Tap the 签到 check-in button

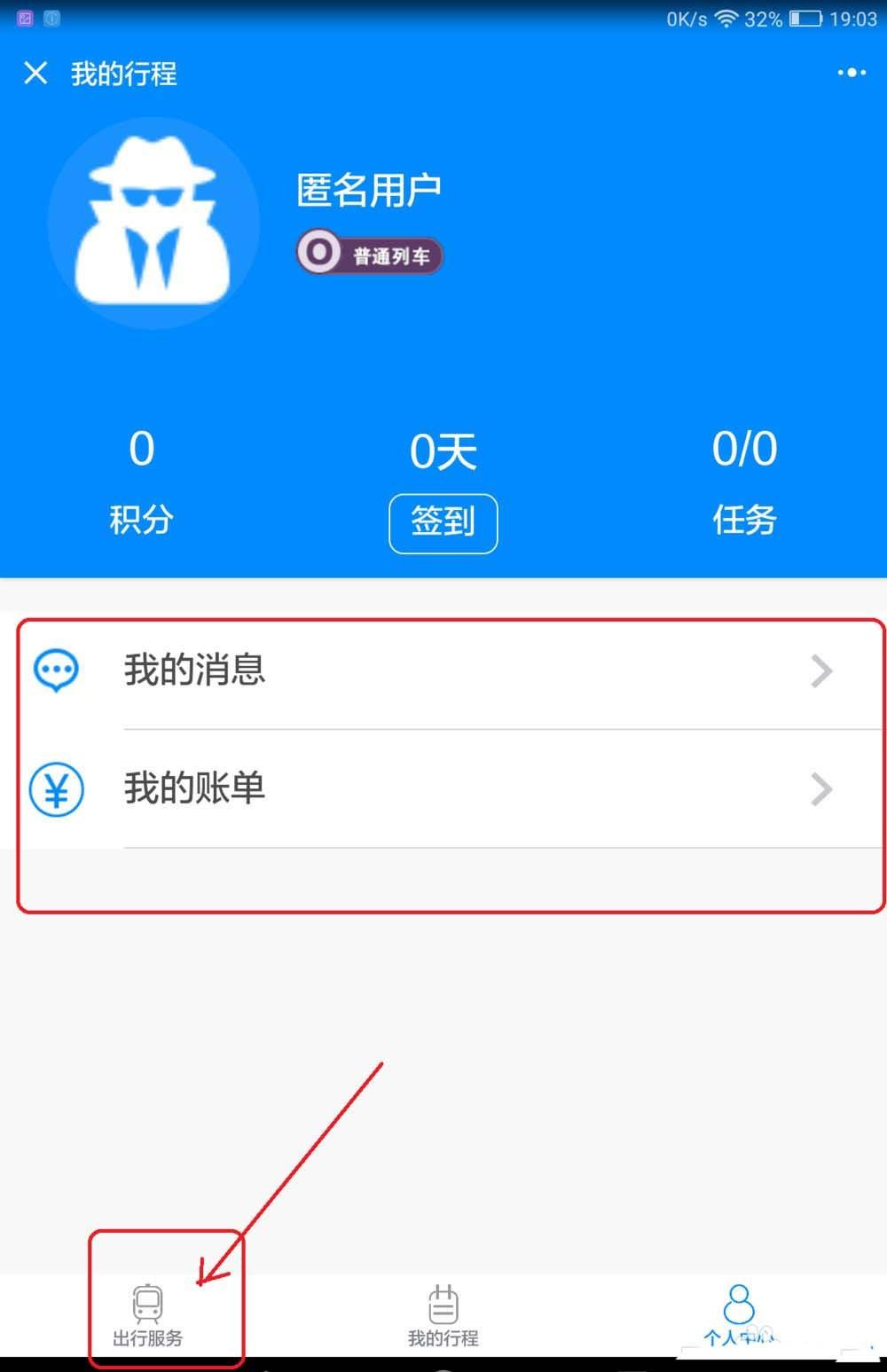443,523
